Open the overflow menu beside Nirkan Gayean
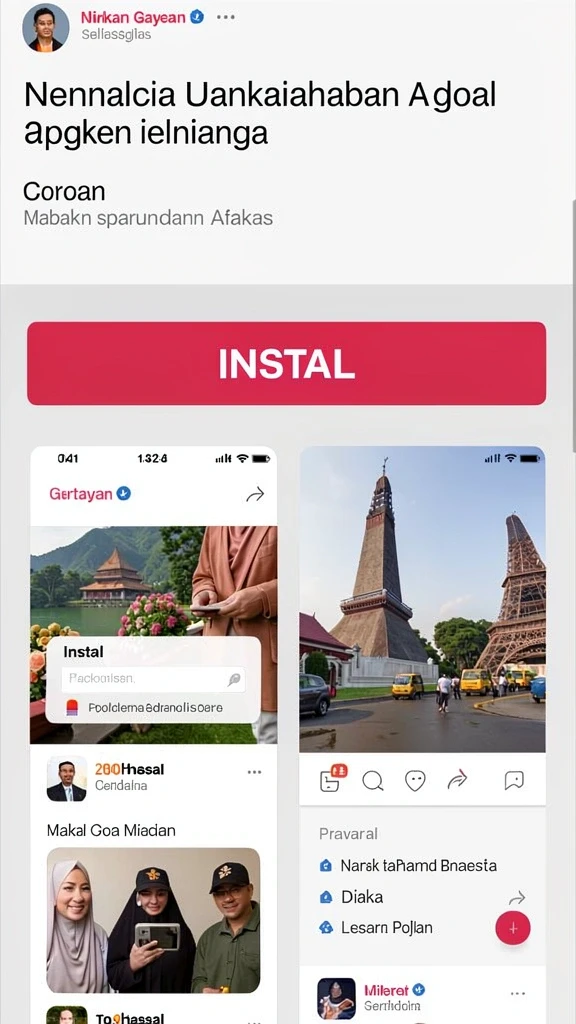The width and height of the screenshot is (576, 1024). (225, 18)
